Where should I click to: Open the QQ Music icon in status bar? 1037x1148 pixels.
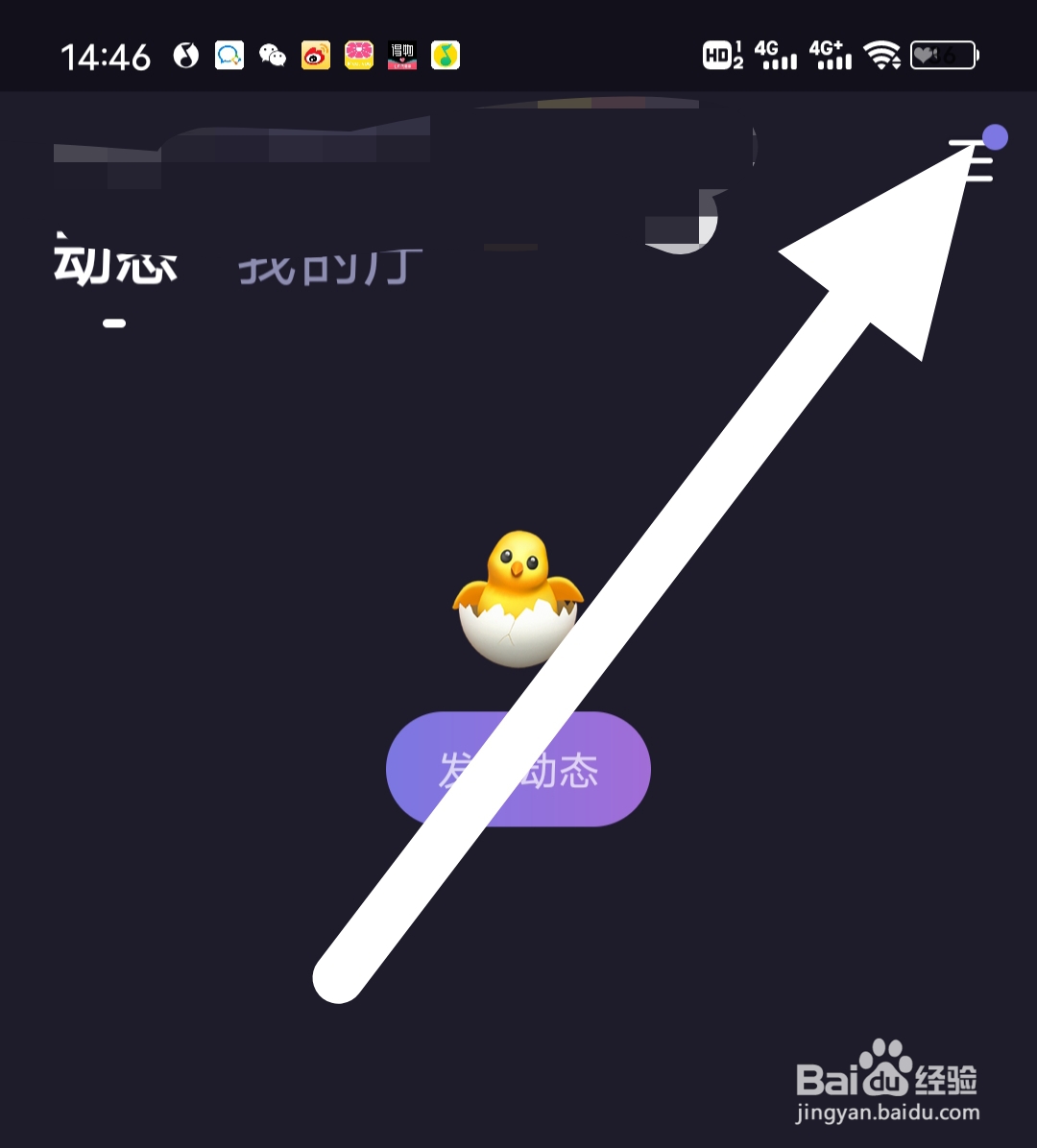(446, 55)
